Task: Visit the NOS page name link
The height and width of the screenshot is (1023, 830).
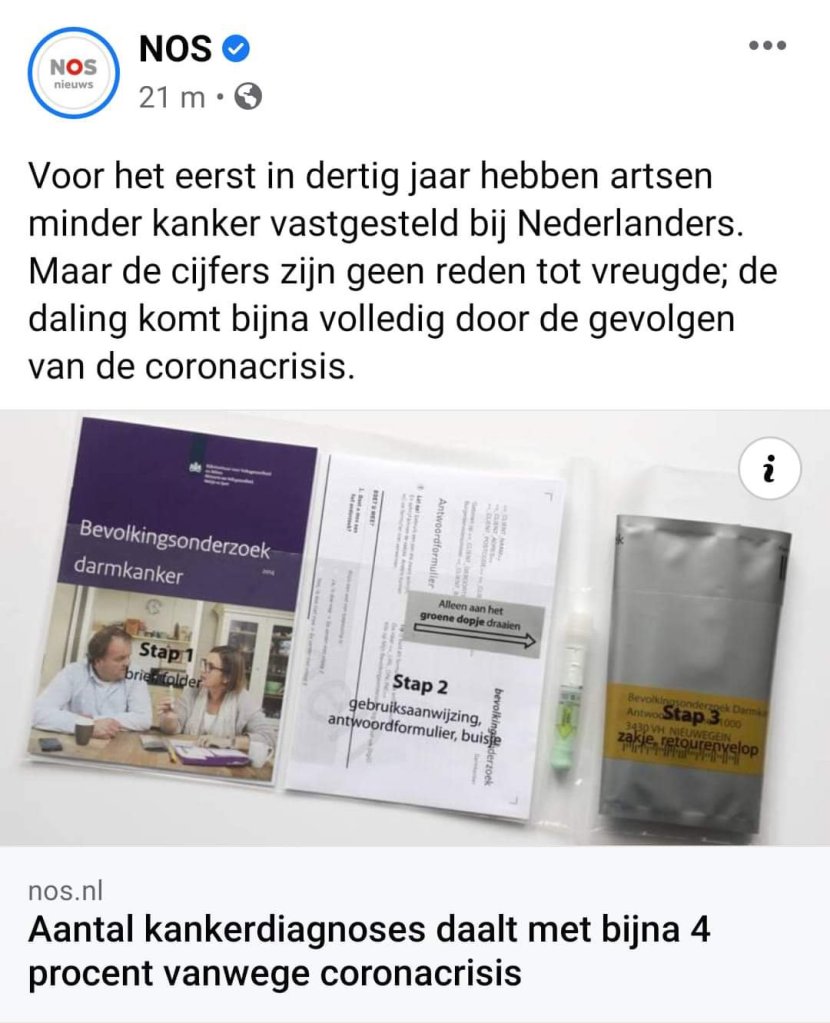Action: (x=174, y=47)
